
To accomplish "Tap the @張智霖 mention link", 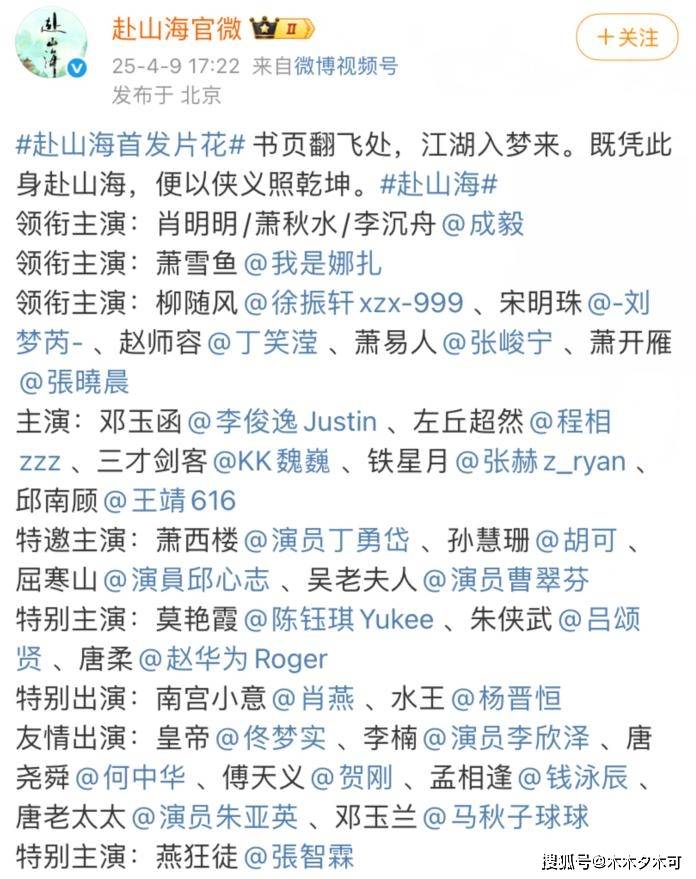I will tap(298, 856).
